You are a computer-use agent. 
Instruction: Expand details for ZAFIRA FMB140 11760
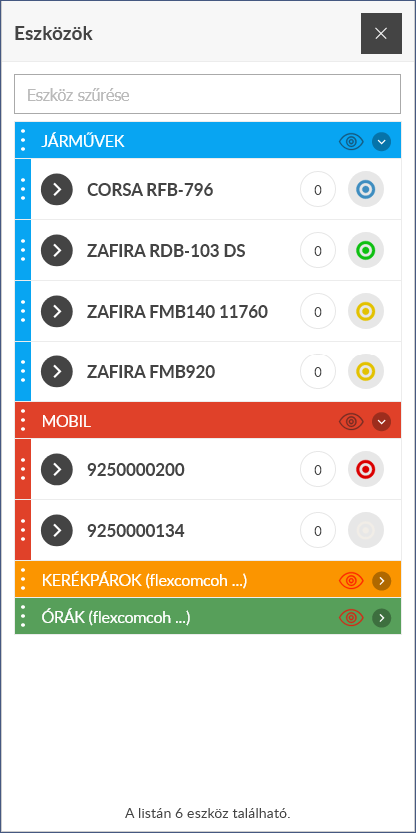pyautogui.click(x=57, y=311)
